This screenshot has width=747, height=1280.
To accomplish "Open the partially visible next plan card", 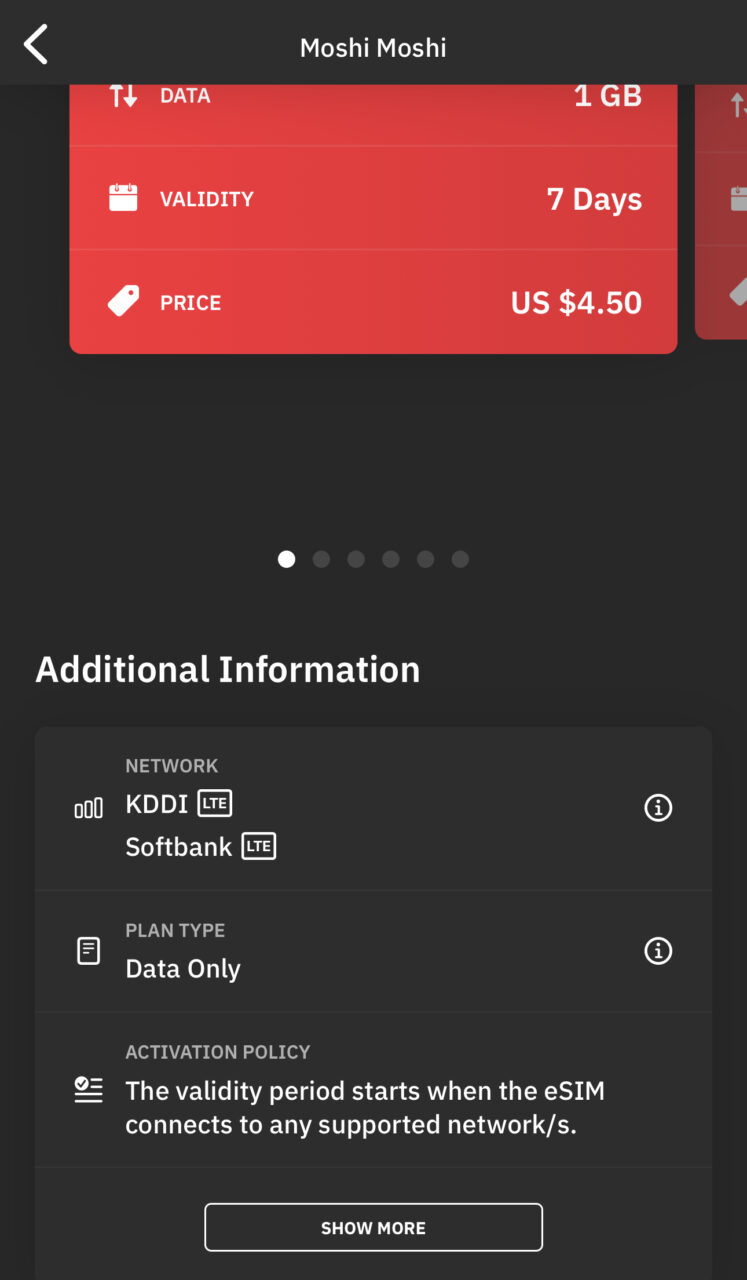I will (x=721, y=212).
